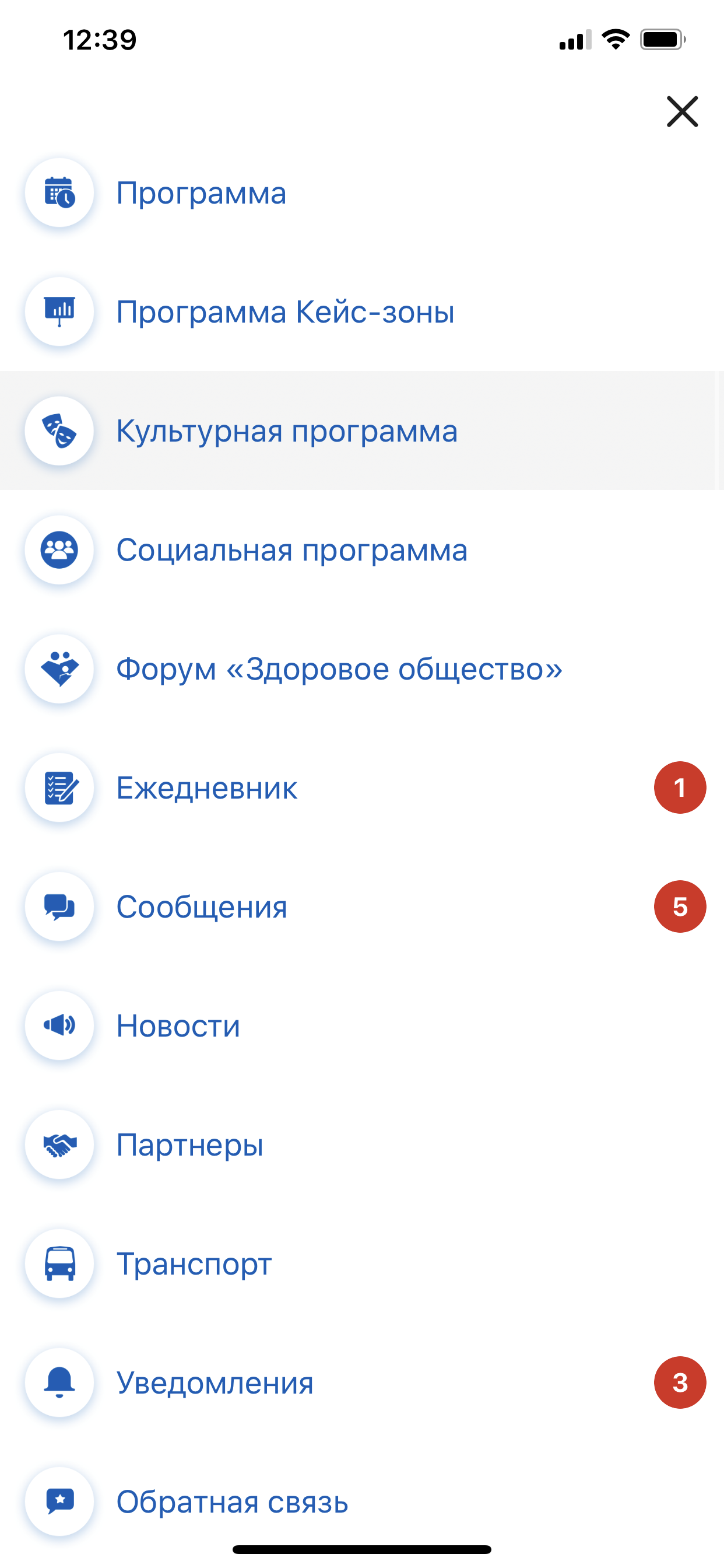Open Ежедневник
Image resolution: width=724 pixels, height=1568 pixels.
point(362,787)
